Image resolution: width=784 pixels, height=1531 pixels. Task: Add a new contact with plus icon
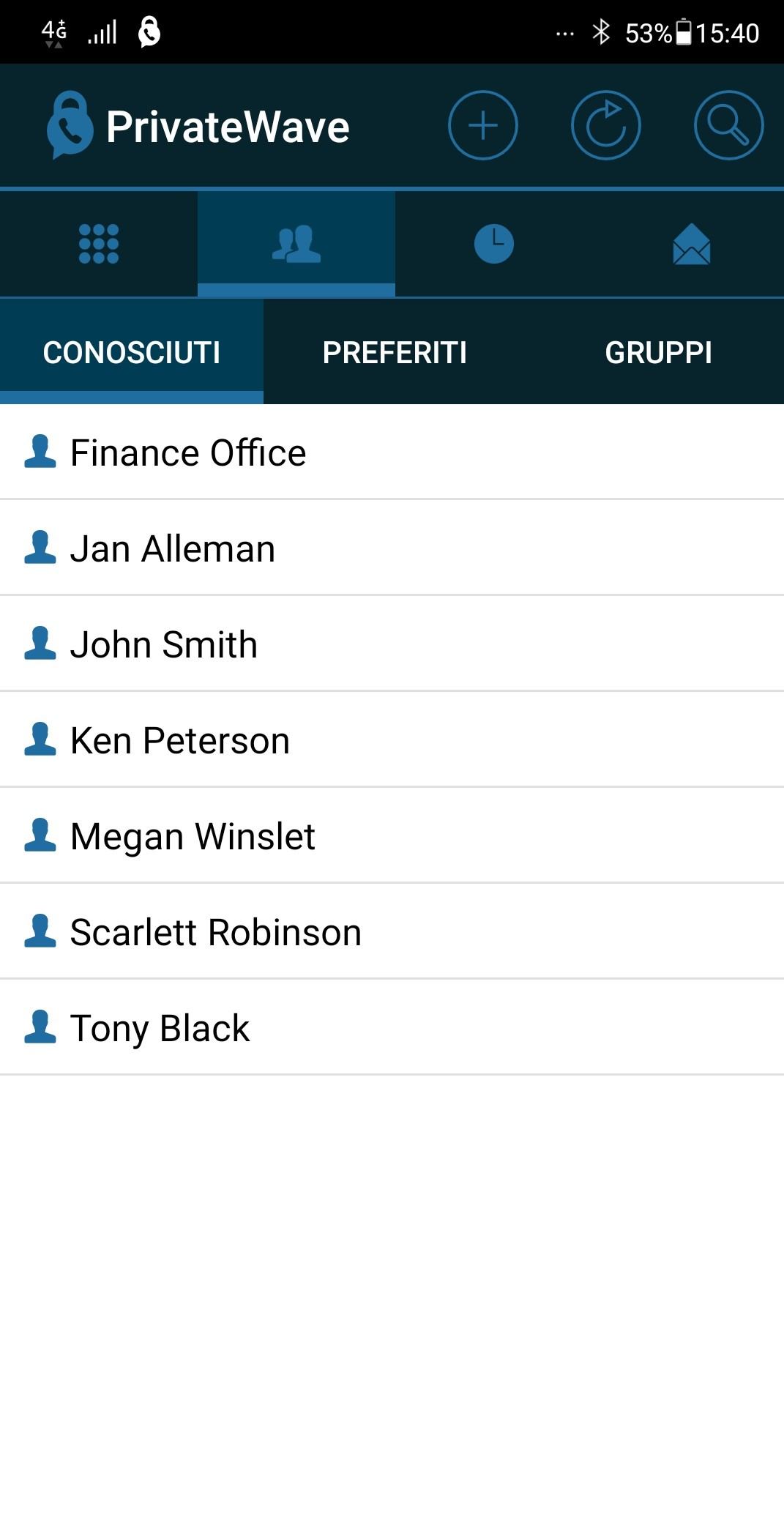[x=482, y=125]
